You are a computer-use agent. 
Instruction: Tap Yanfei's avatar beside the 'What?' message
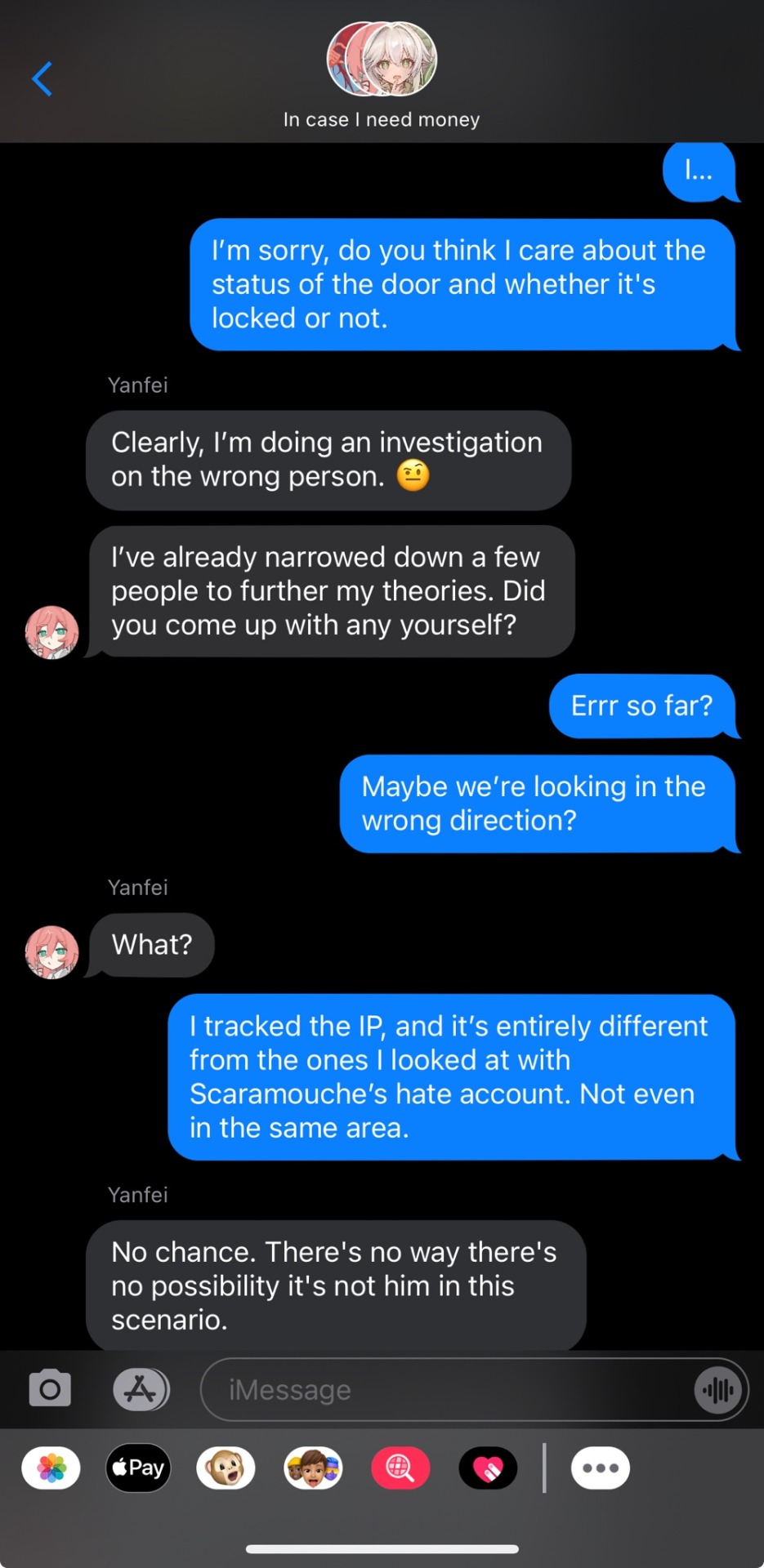click(52, 951)
